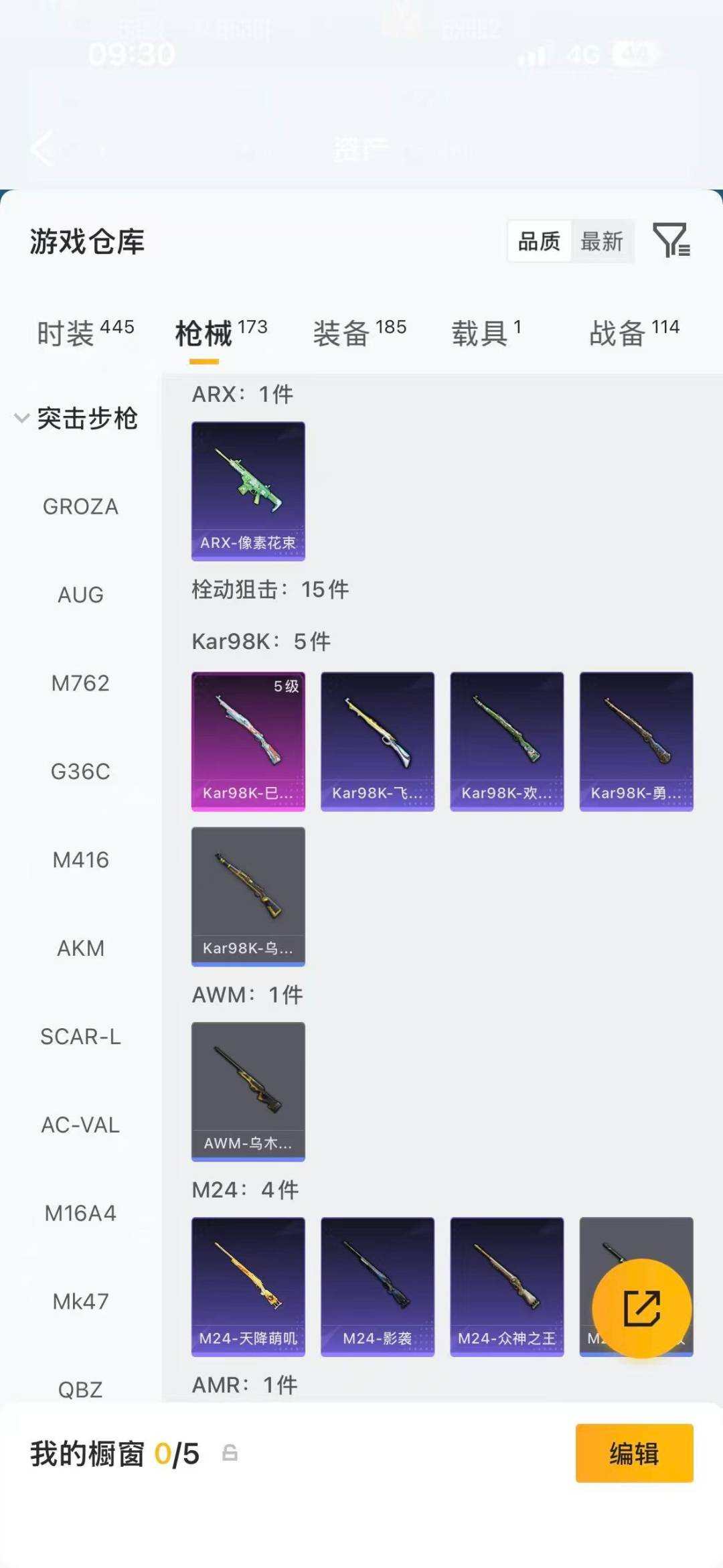Viewport: 723px width, 1568px height.
Task: Open the ARX-像素花束 skin tile
Action: click(248, 490)
